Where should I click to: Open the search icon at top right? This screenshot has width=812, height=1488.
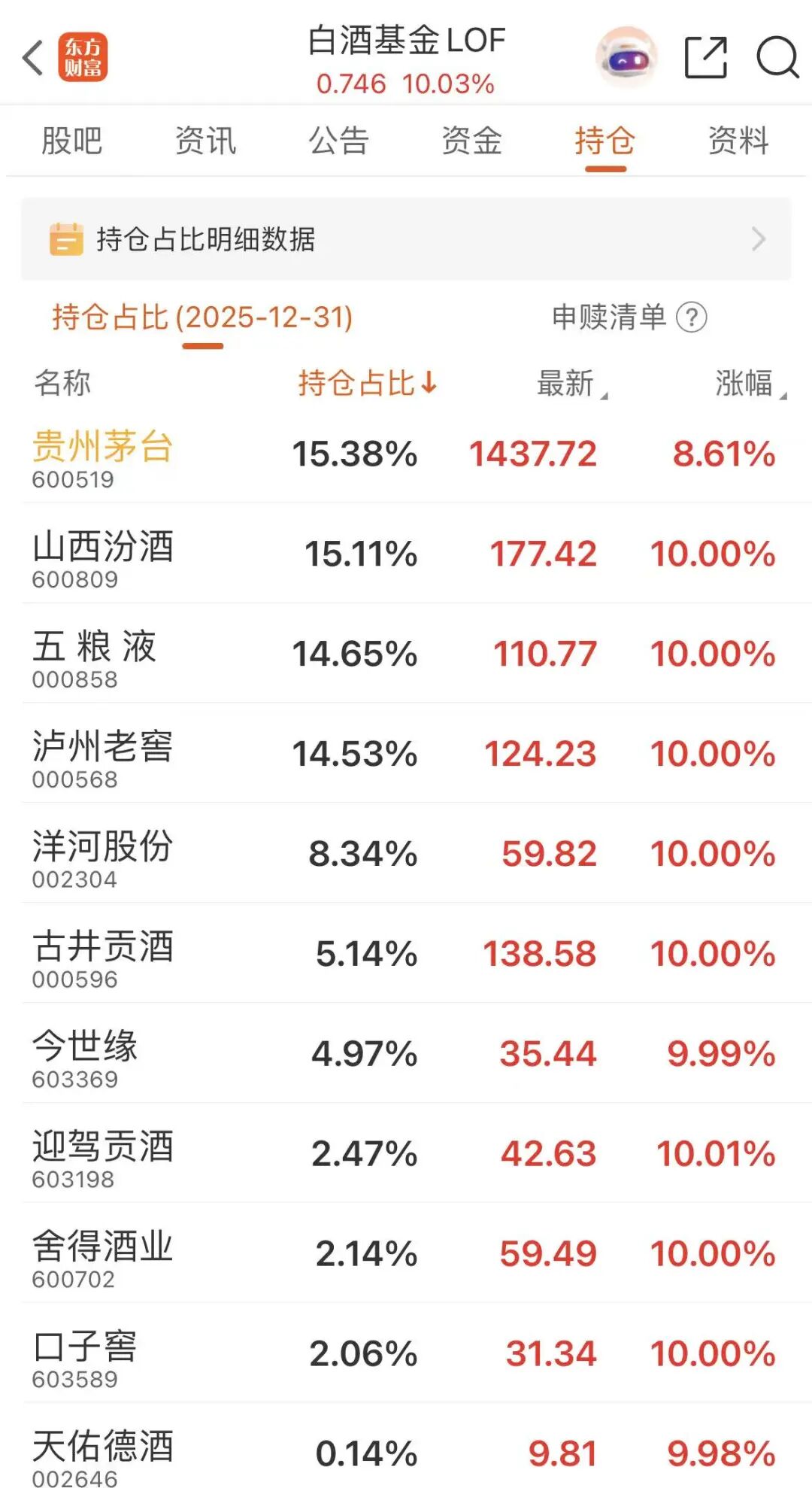[780, 57]
